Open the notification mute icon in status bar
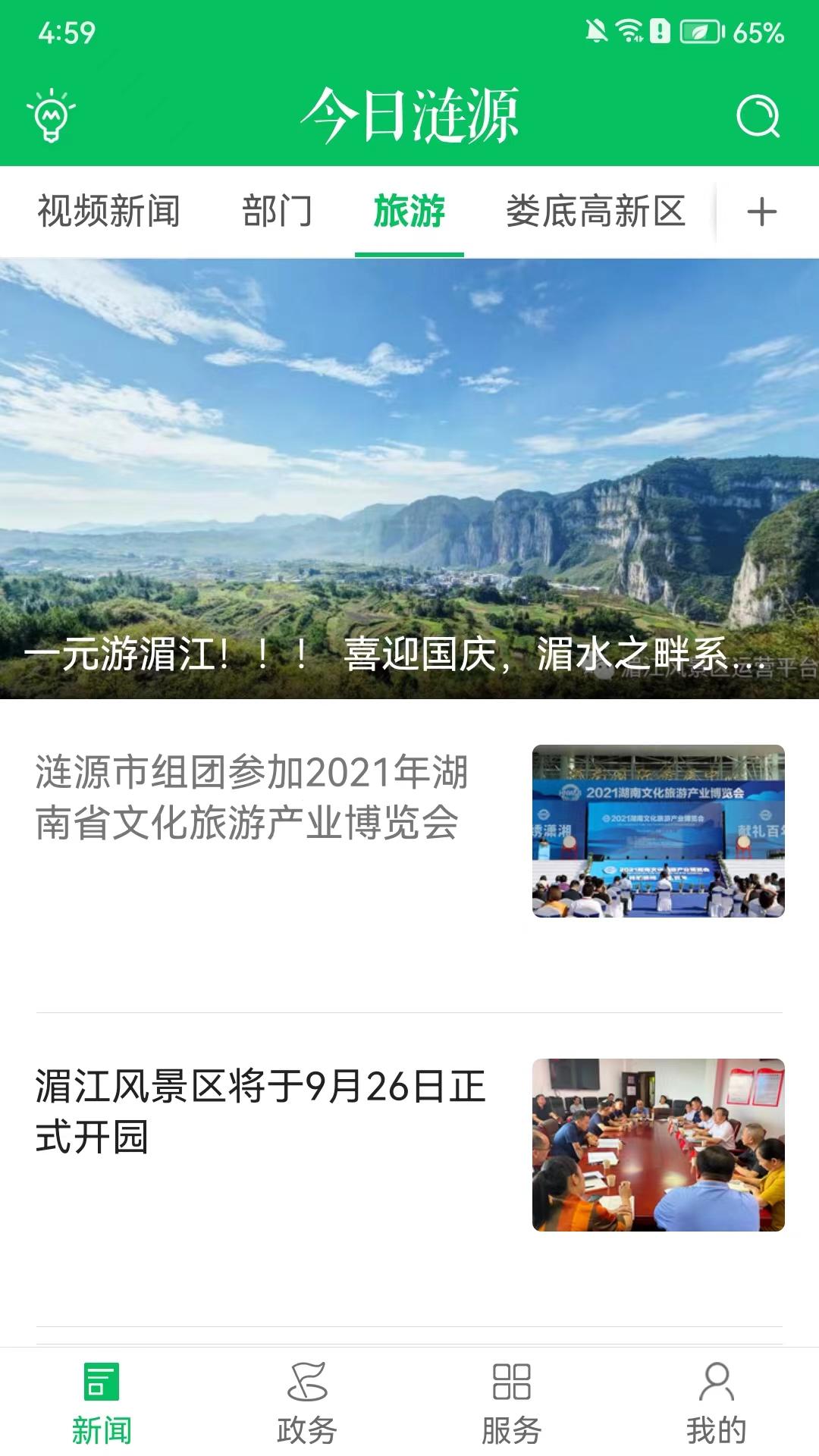 (596, 30)
